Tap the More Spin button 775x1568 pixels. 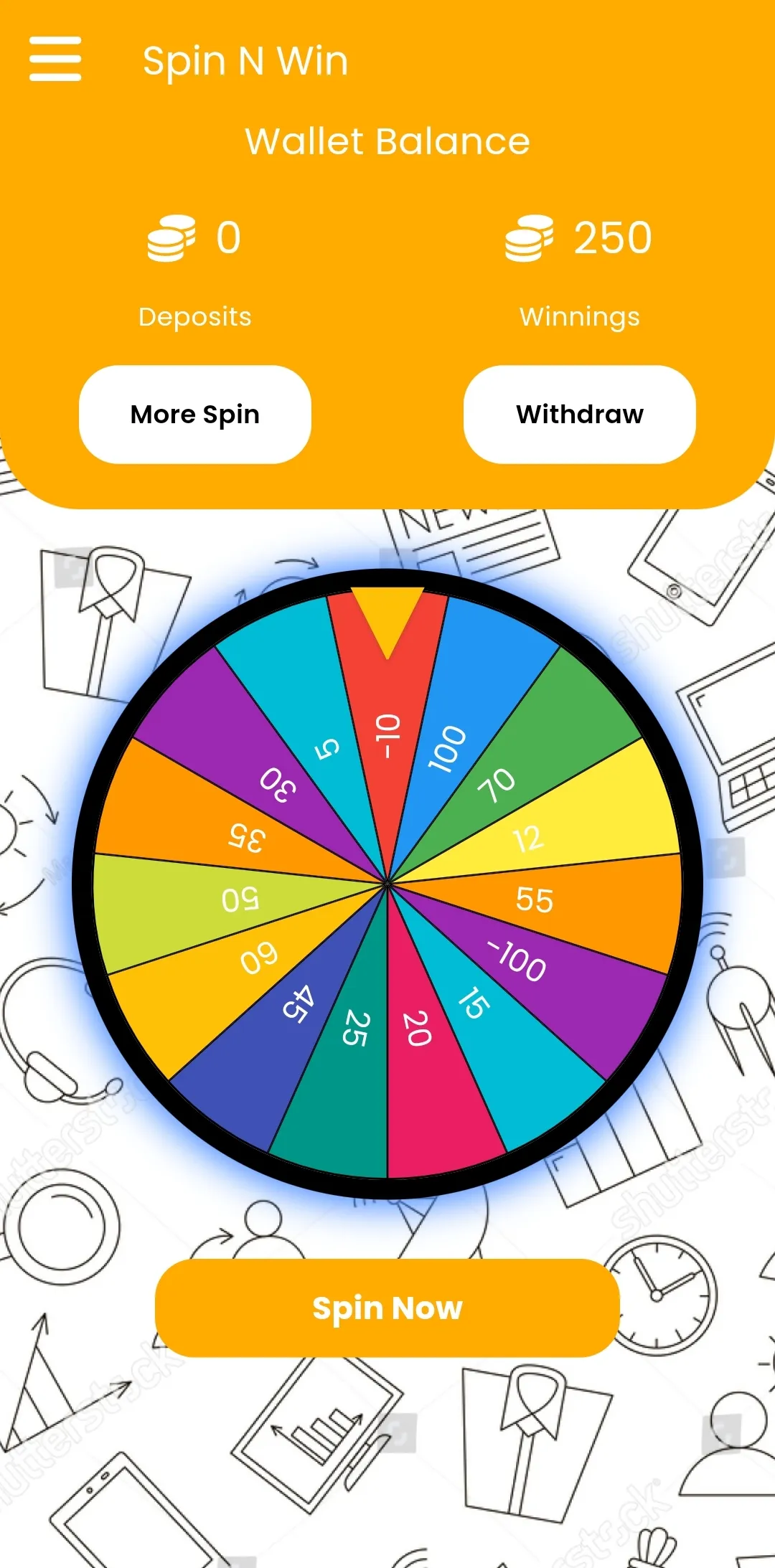[x=195, y=415]
